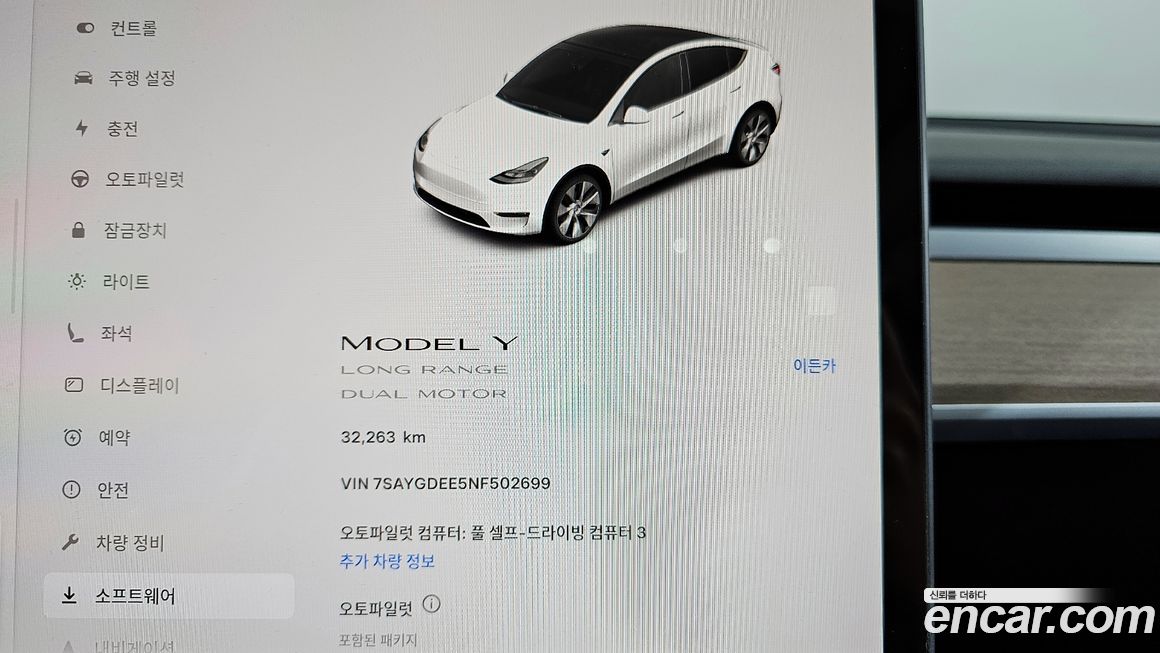Open the 좌석 menu
Image resolution: width=1160 pixels, height=653 pixels.
[x=116, y=334]
